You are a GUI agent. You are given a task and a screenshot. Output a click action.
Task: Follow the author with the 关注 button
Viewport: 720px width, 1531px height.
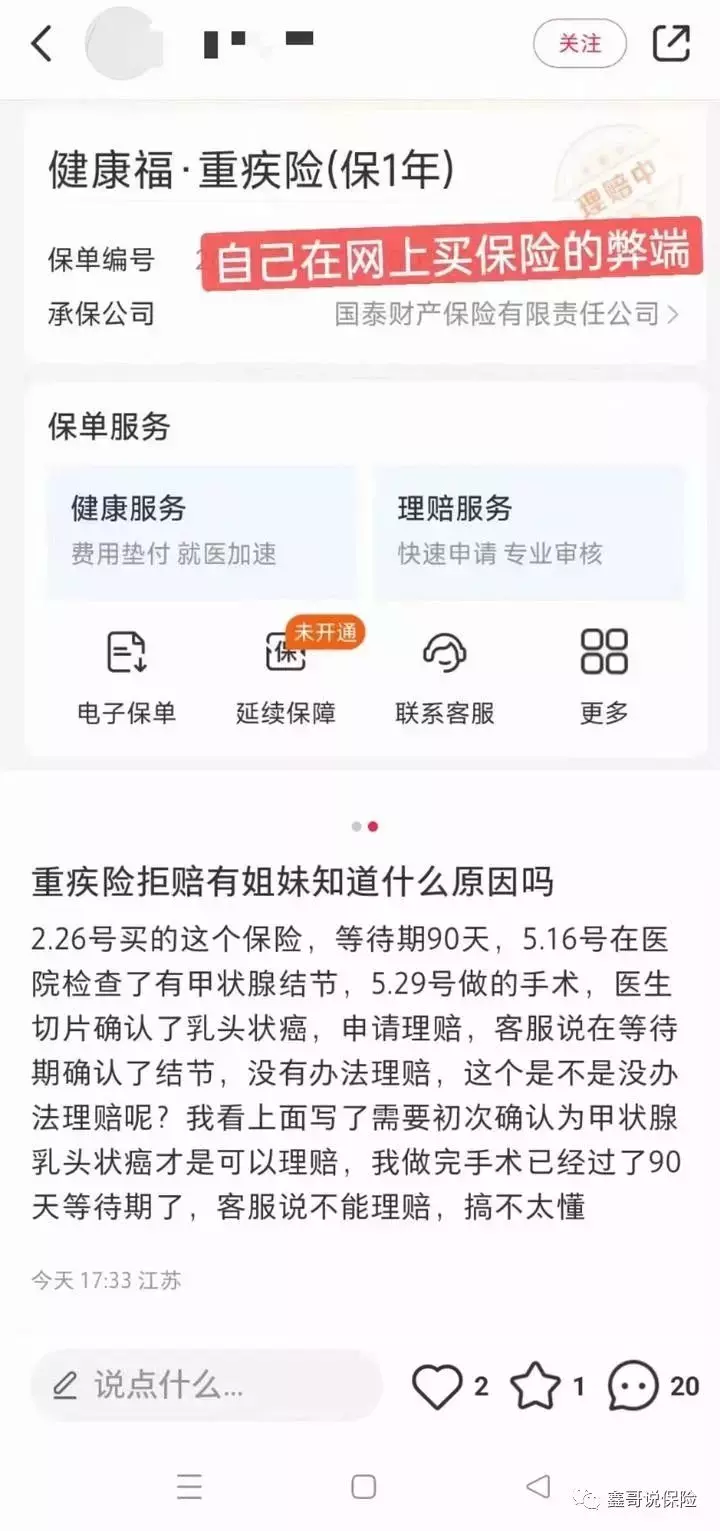click(x=580, y=44)
